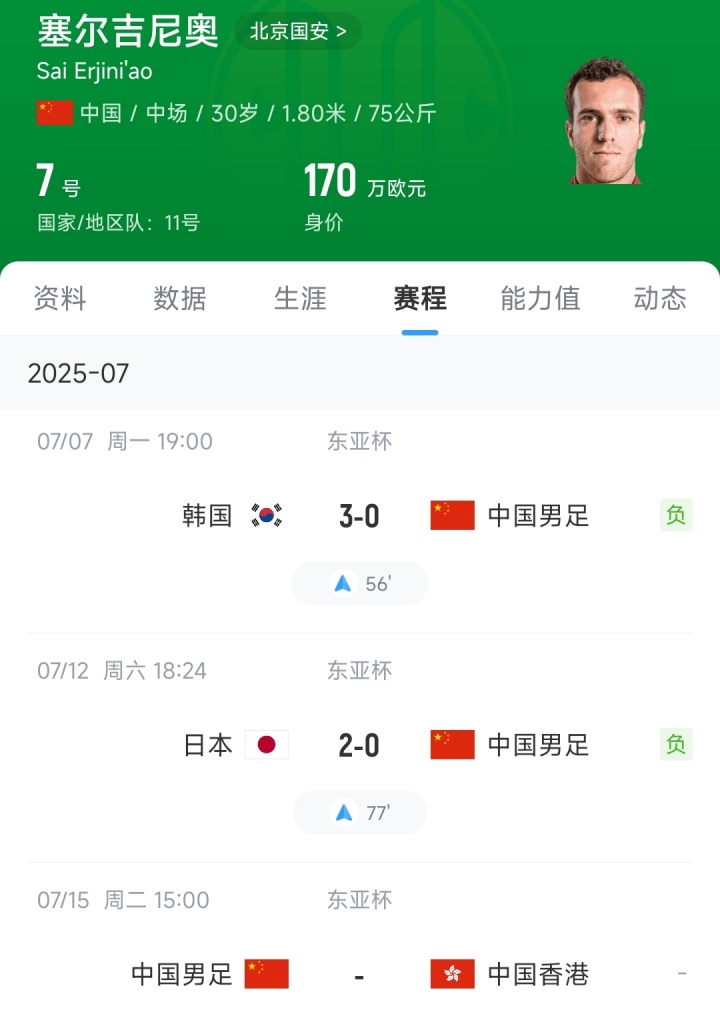Open the 北京国安 team page

tap(298, 31)
